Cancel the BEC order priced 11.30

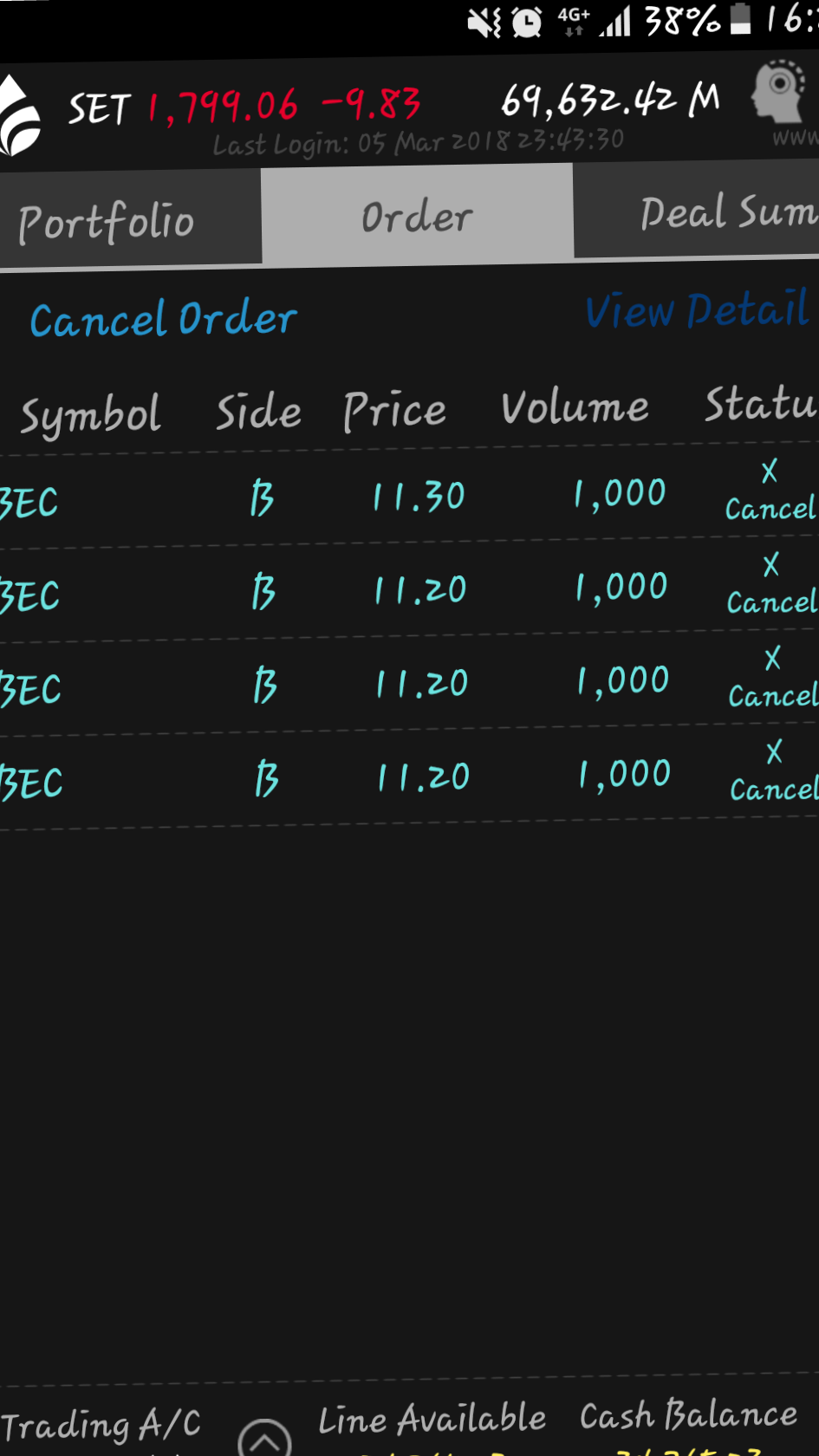click(x=770, y=491)
